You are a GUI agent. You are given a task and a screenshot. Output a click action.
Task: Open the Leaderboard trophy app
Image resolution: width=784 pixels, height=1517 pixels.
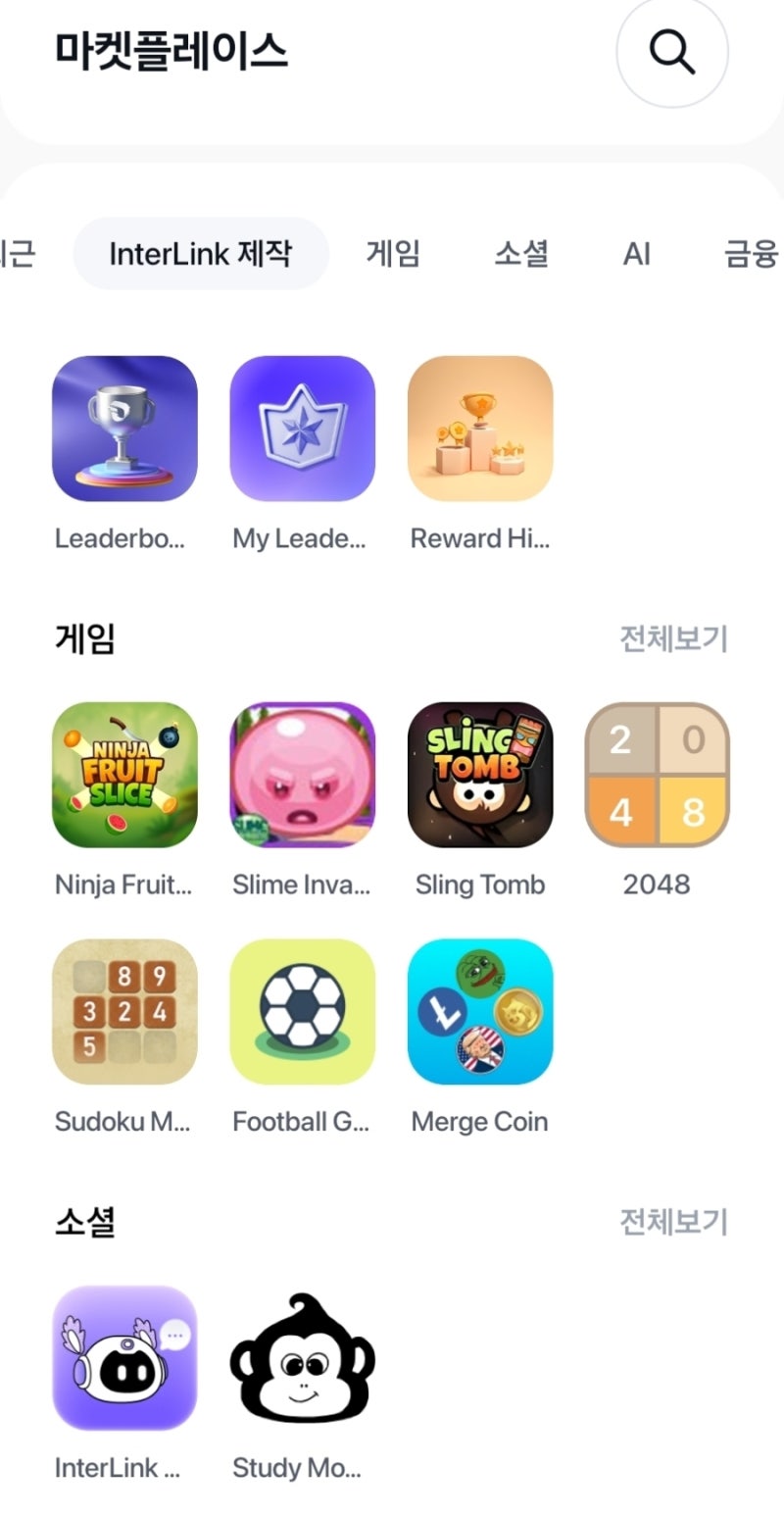124,429
